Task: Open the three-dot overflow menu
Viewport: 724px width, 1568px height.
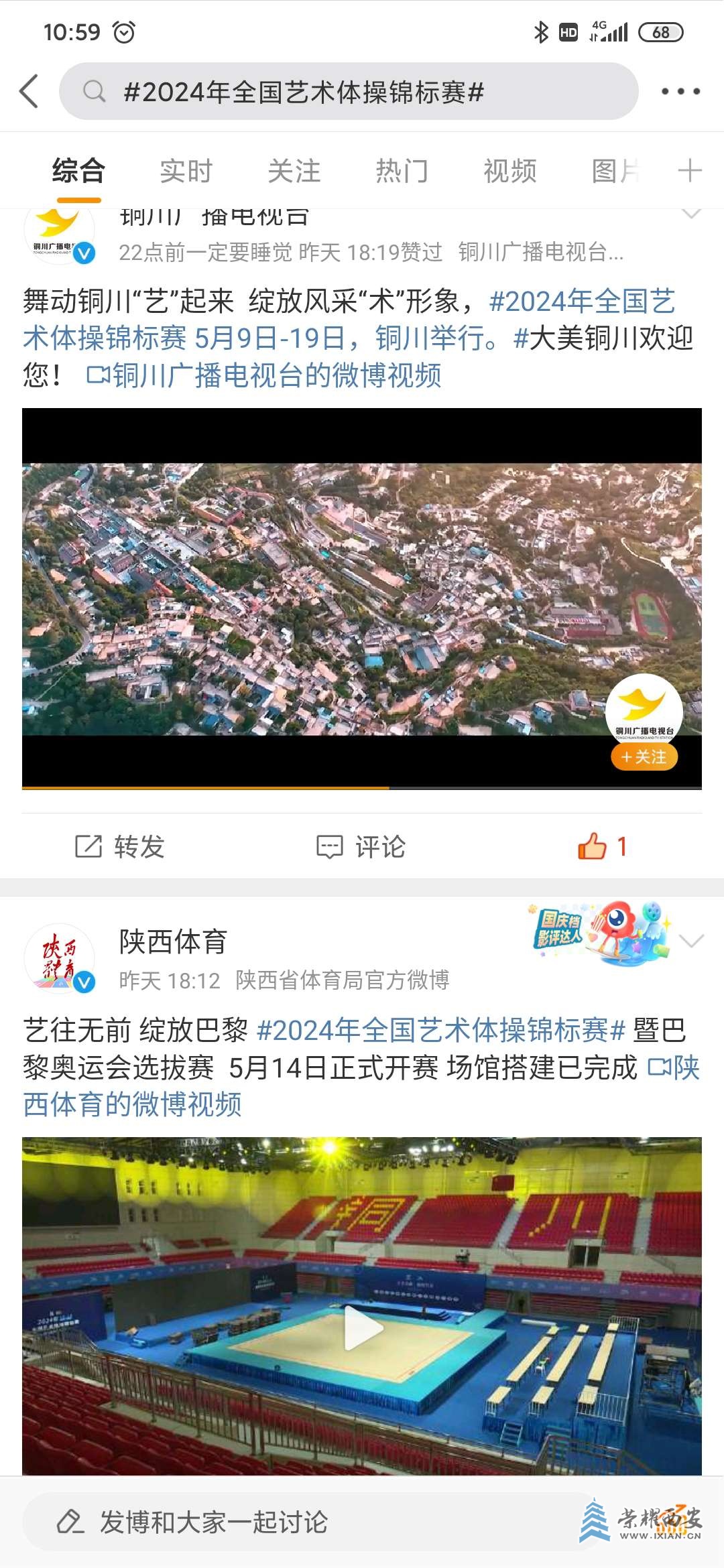Action: (x=680, y=91)
